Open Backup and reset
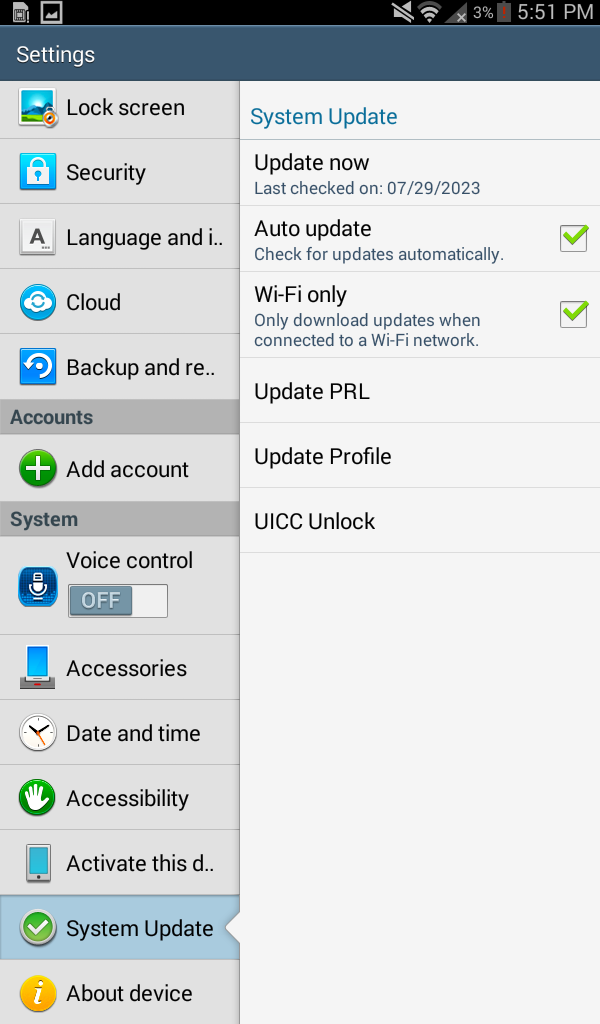Viewport: 600px width, 1024px height. pos(119,367)
